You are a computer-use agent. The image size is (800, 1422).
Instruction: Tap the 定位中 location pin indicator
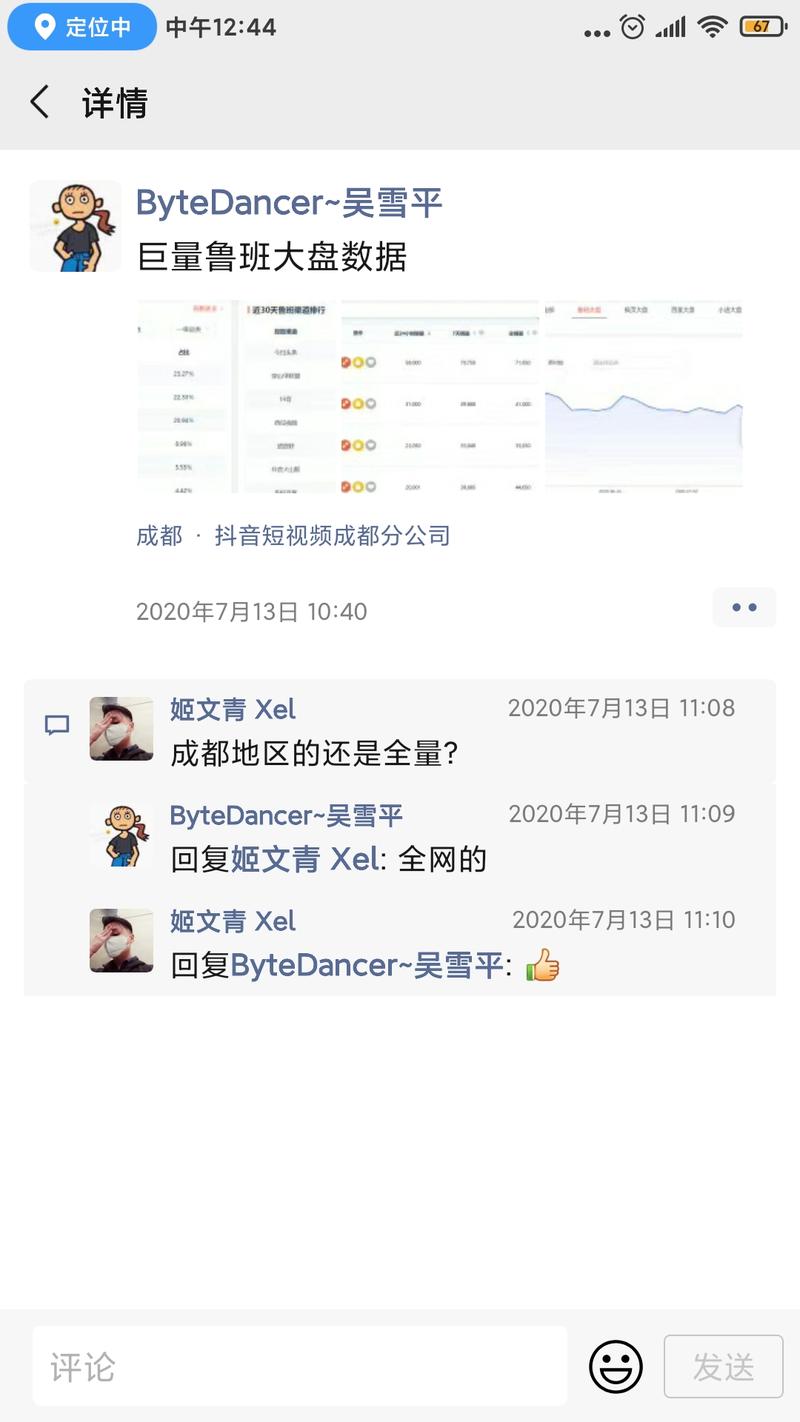[80, 27]
